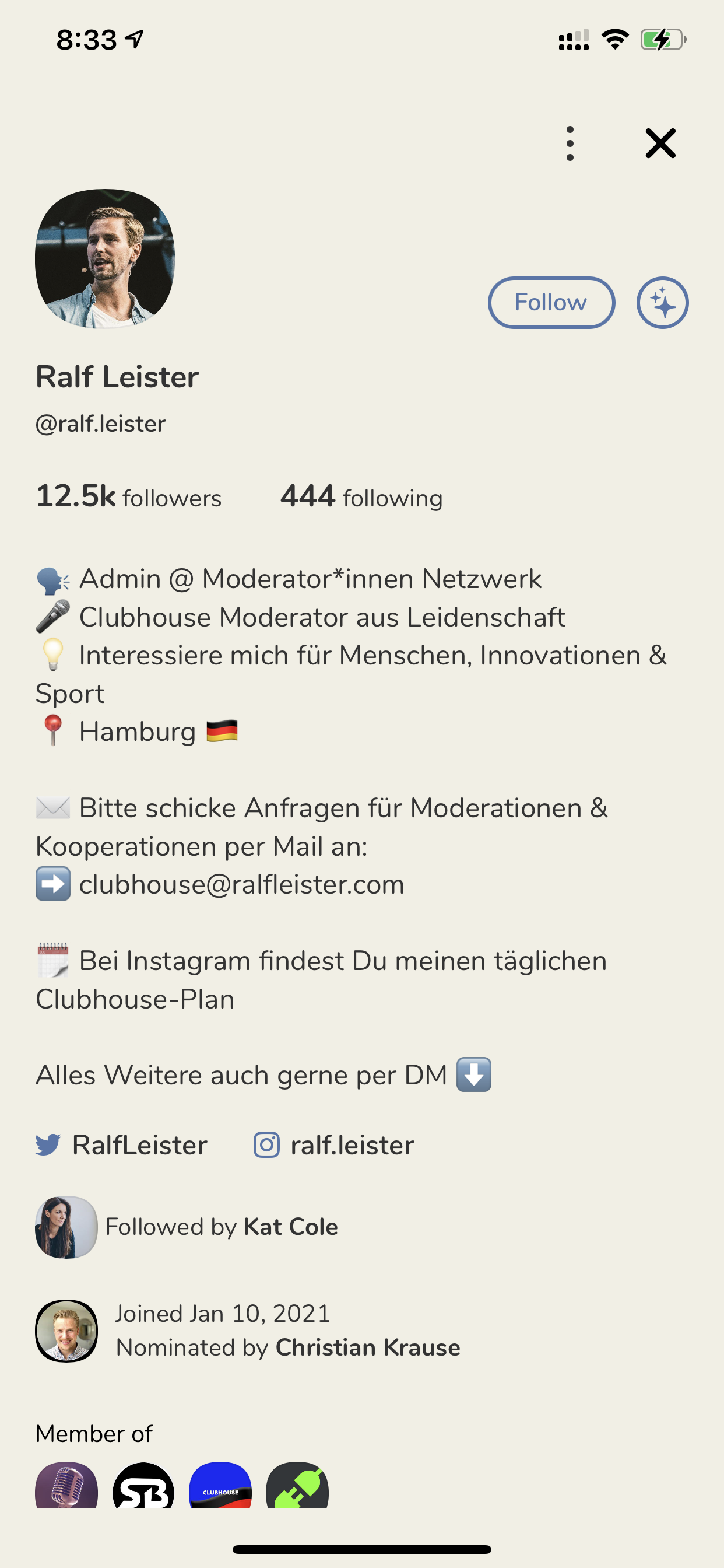Open the three-dot overflow menu
Screen dimensions: 724x1568
click(x=570, y=143)
